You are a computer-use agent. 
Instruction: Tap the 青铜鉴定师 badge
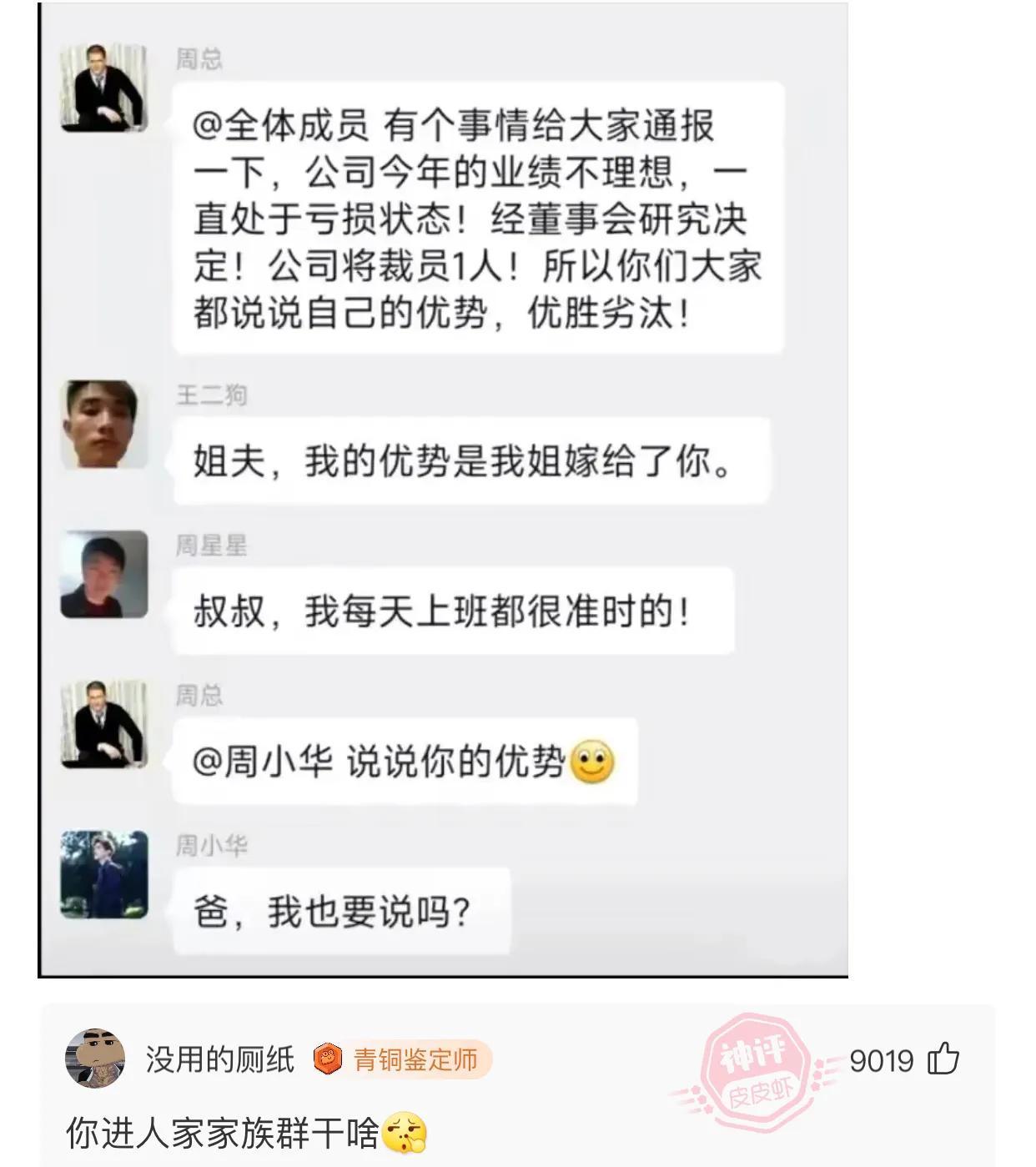pyautogui.click(x=402, y=1059)
